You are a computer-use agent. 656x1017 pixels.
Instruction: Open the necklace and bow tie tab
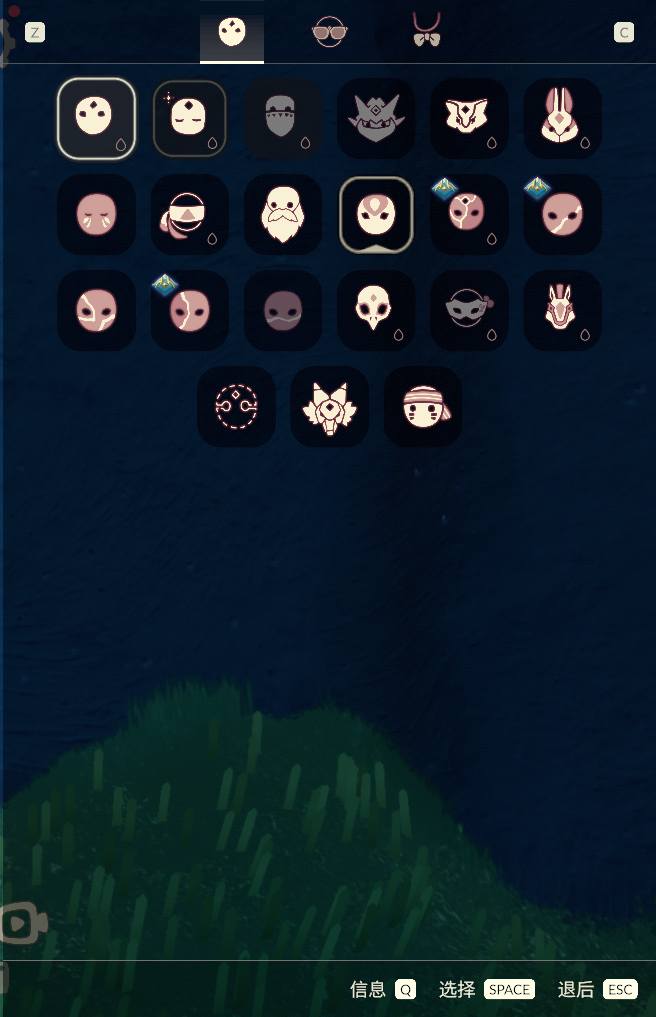pyautogui.click(x=427, y=32)
